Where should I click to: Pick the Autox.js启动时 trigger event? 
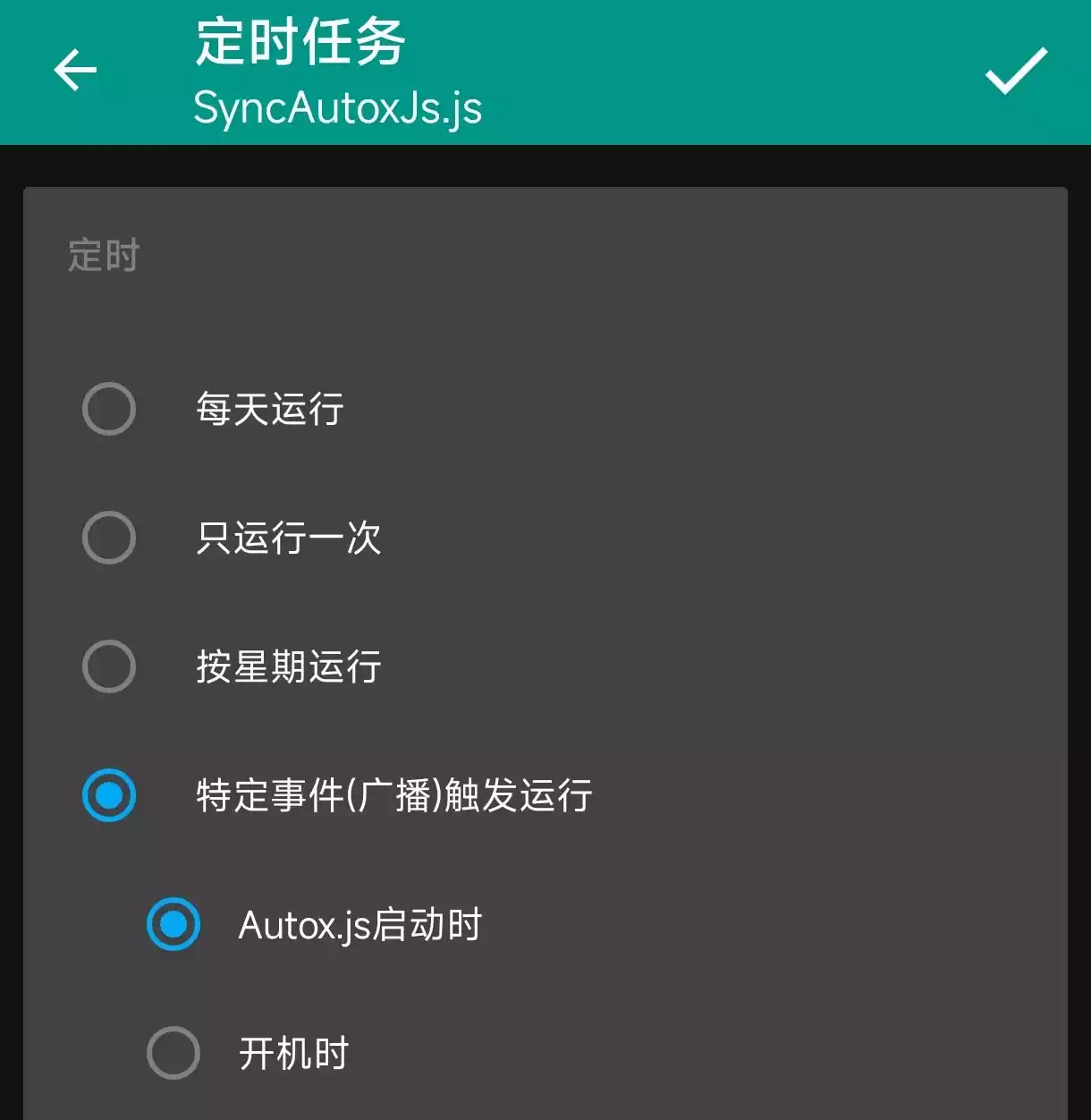click(173, 923)
